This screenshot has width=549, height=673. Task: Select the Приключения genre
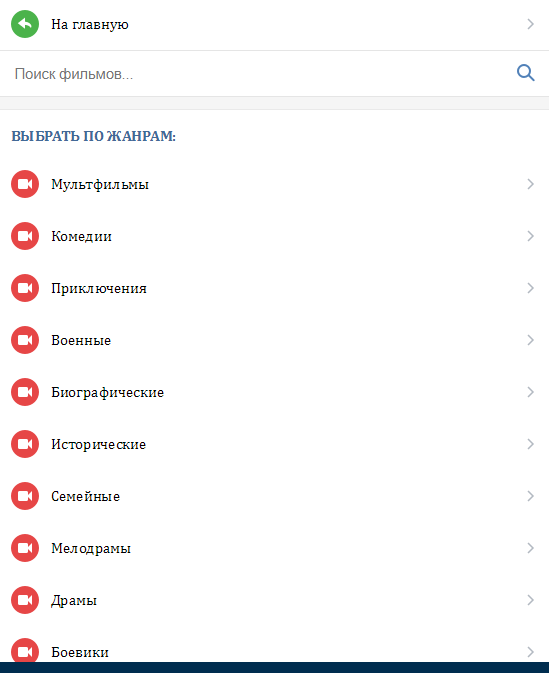coord(274,288)
